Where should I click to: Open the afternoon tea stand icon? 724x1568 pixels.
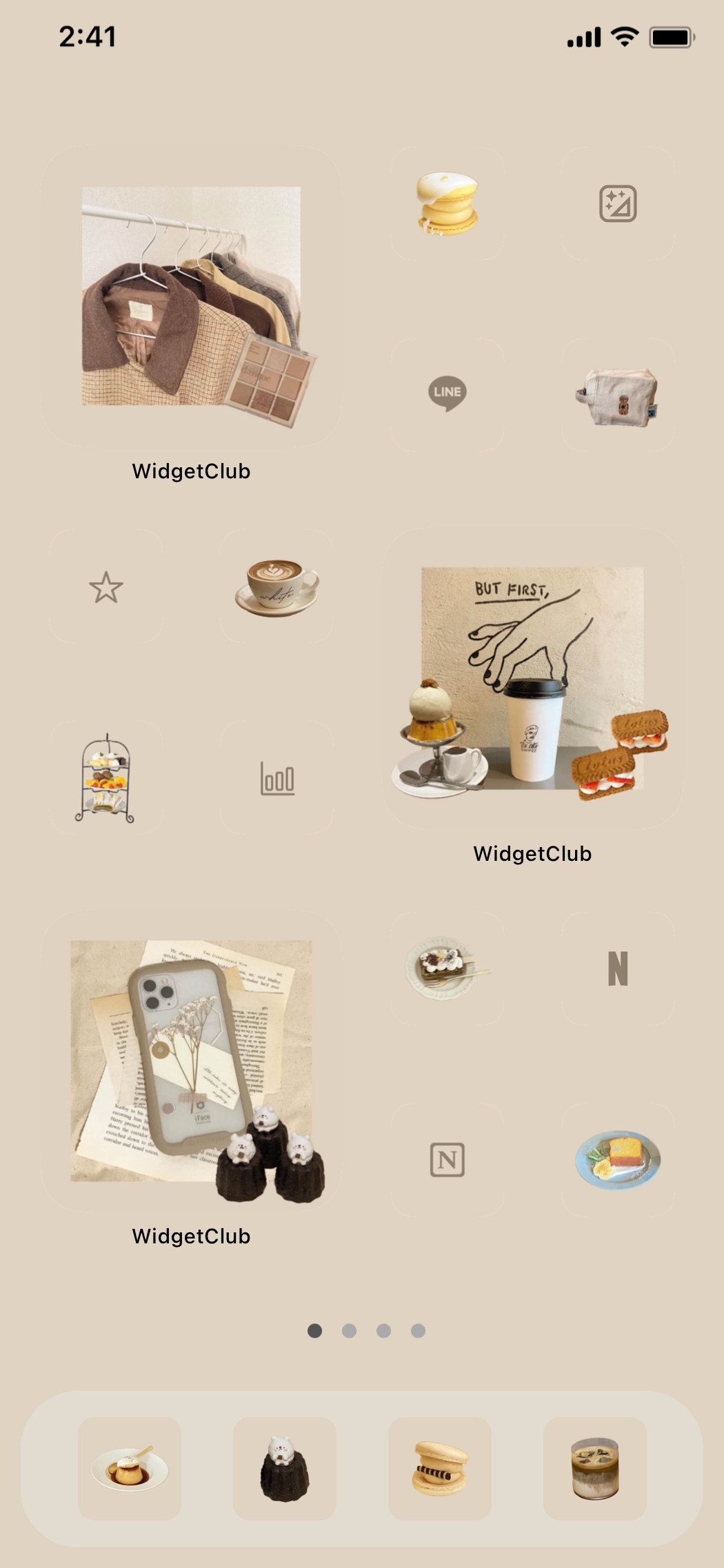coord(106,778)
